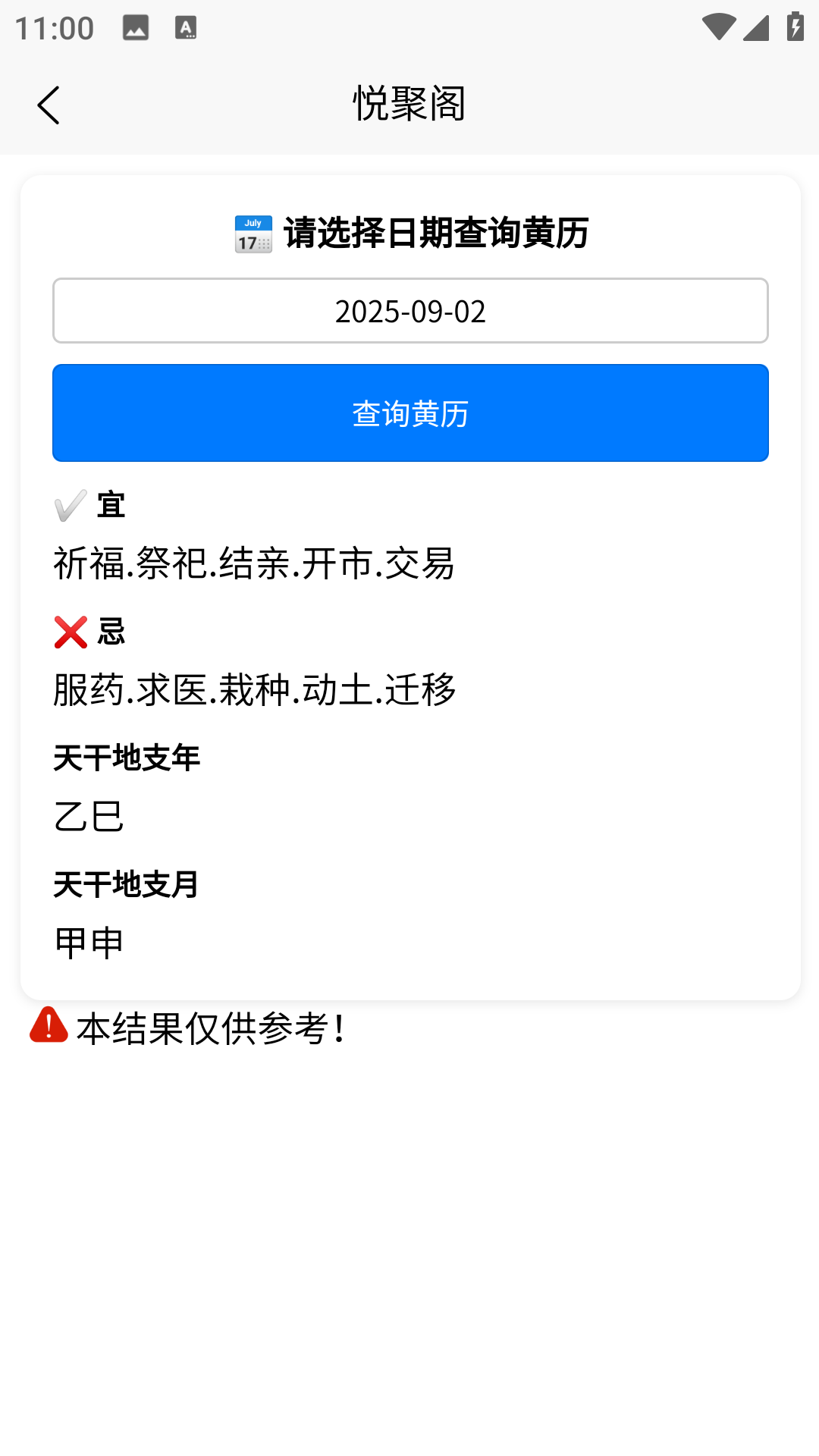Click the 甲申 month result text
819x1456 pixels.
point(88,943)
